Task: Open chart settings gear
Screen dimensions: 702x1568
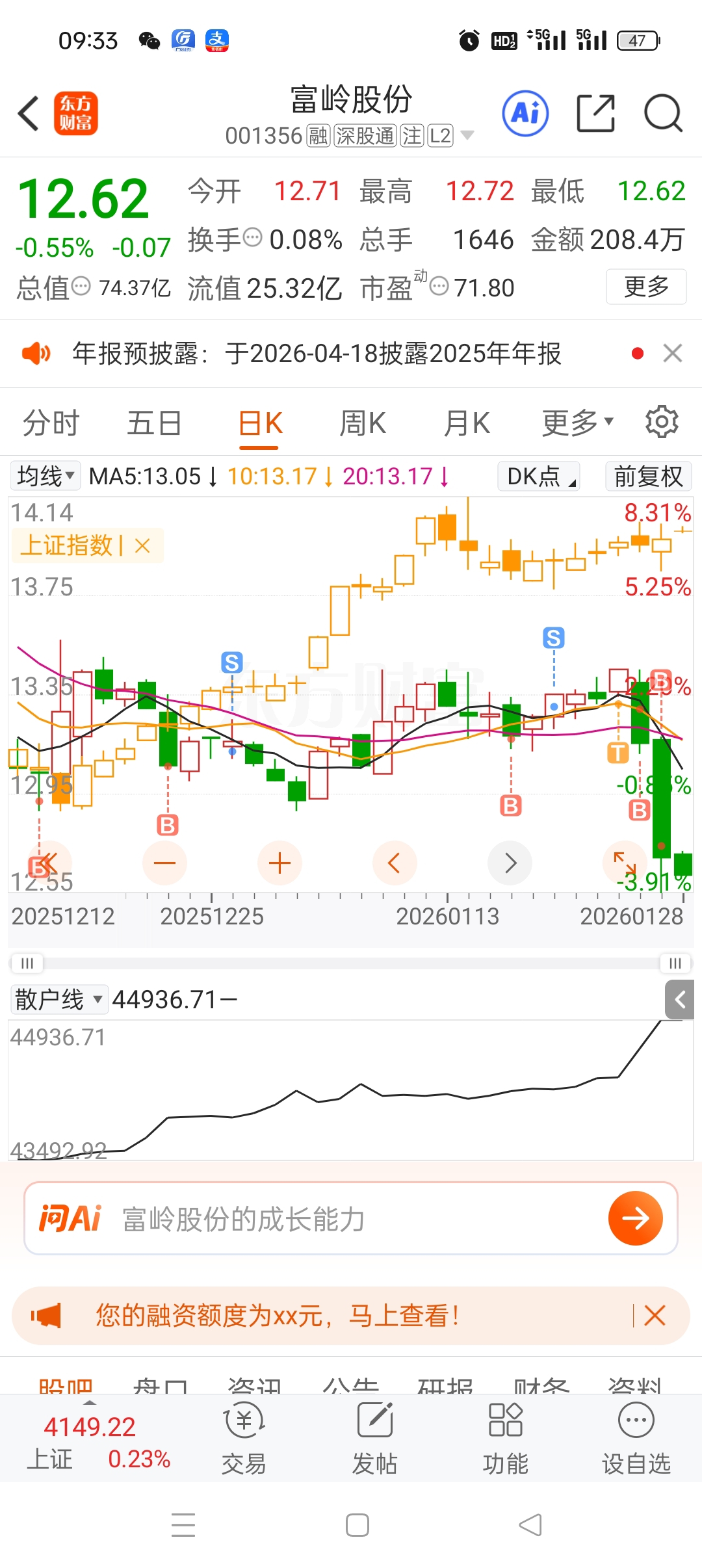Action: [662, 423]
